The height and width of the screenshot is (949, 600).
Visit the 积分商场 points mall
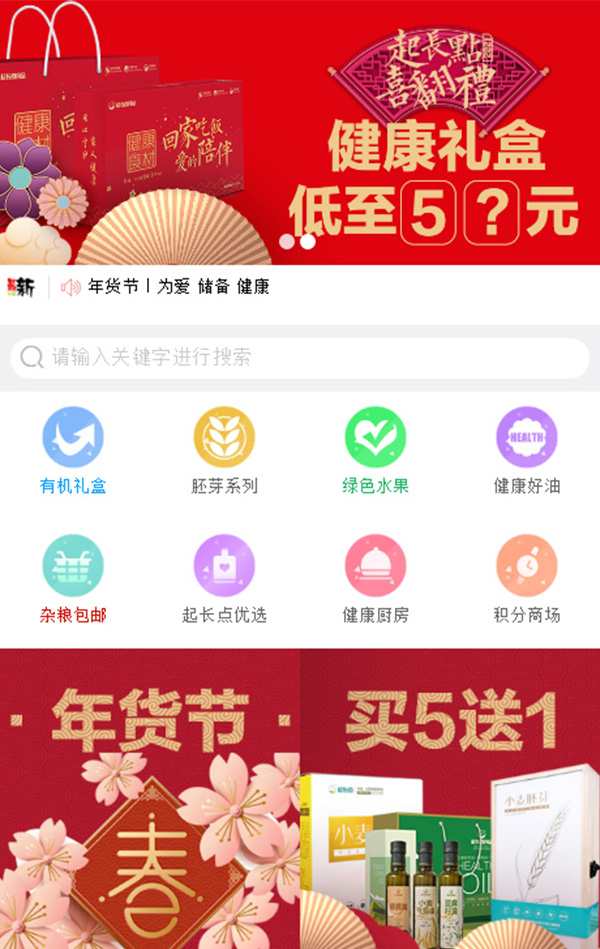pos(527,579)
